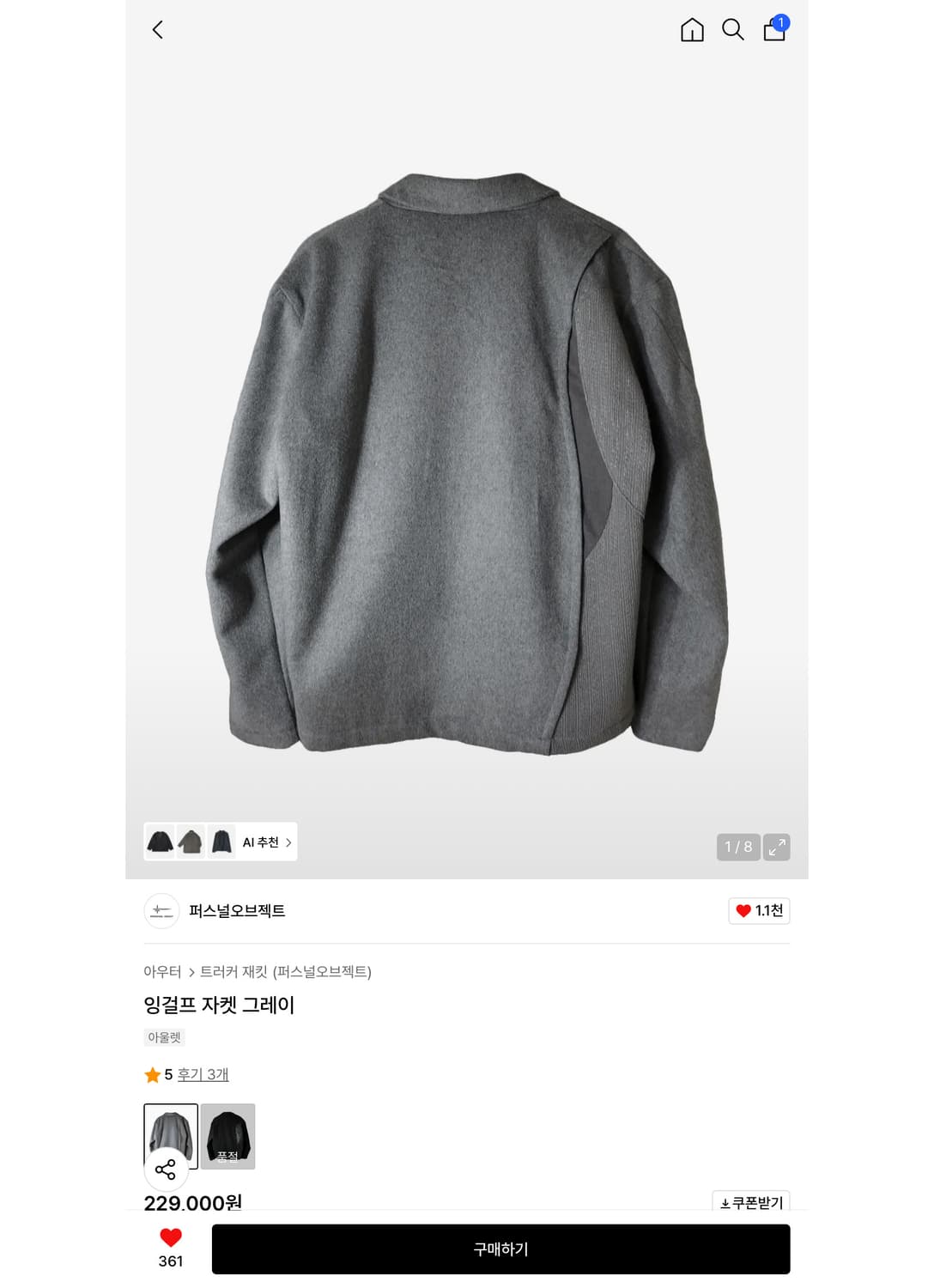934x1288 pixels.
Task: Toggle the brand favorite heart showing 1.1천
Action: (758, 911)
